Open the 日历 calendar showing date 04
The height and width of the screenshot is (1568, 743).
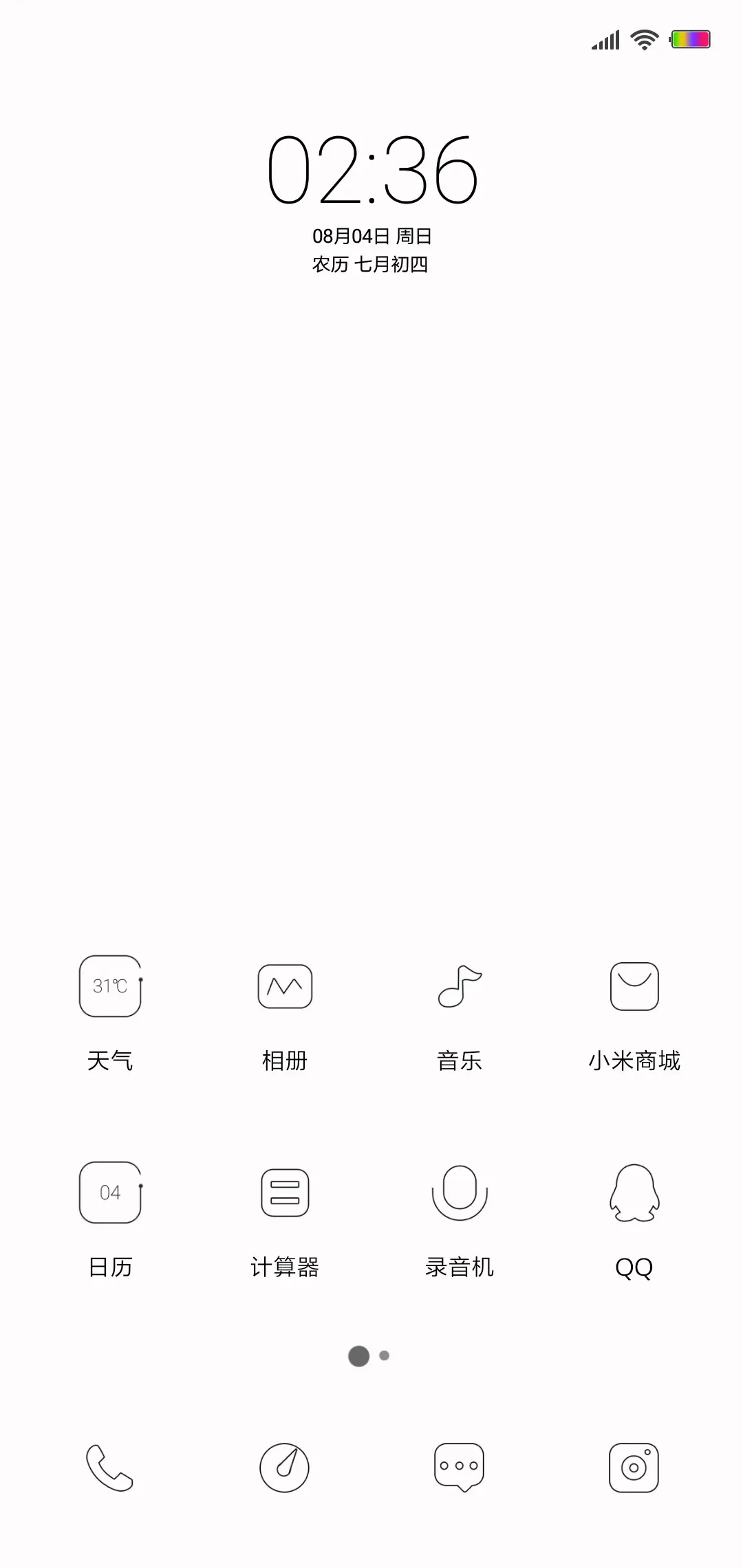click(110, 1192)
